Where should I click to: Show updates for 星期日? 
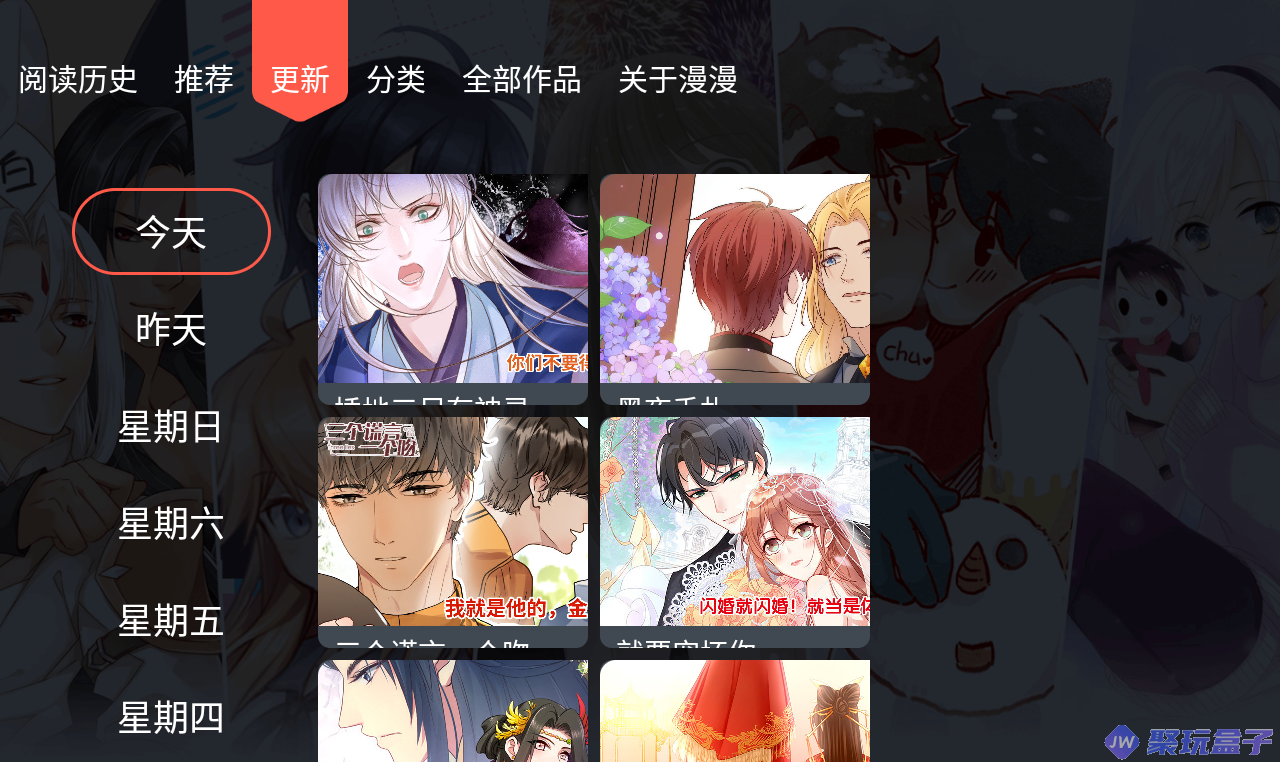[x=171, y=427]
